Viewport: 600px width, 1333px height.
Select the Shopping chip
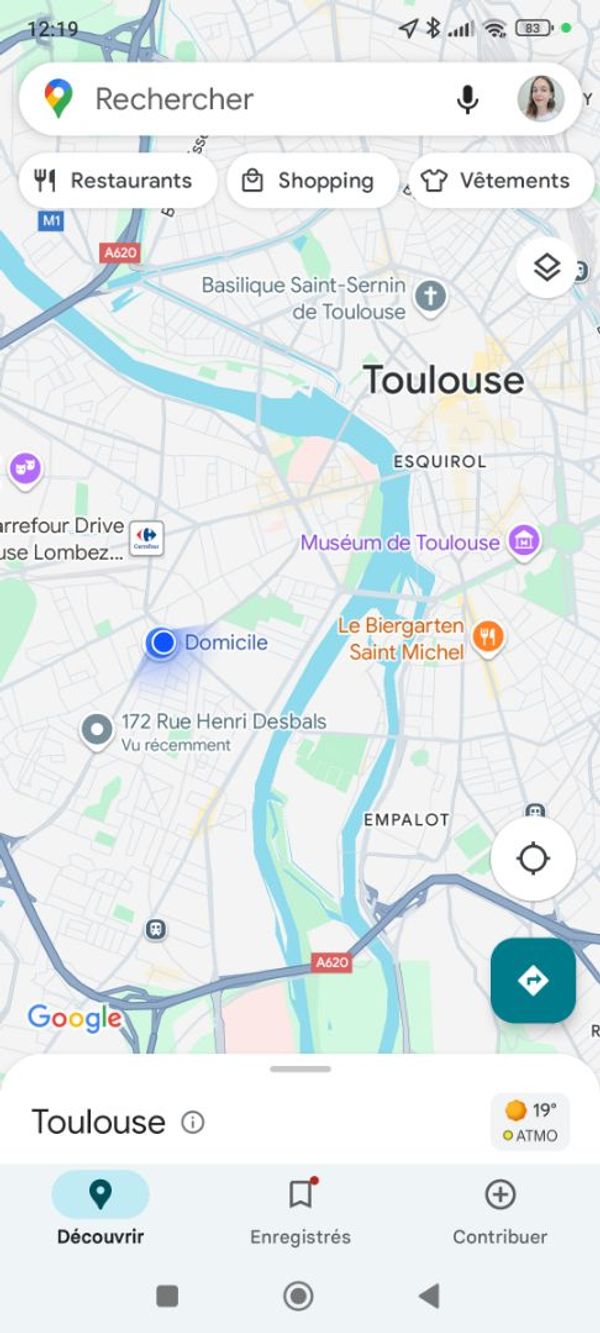[313, 181]
